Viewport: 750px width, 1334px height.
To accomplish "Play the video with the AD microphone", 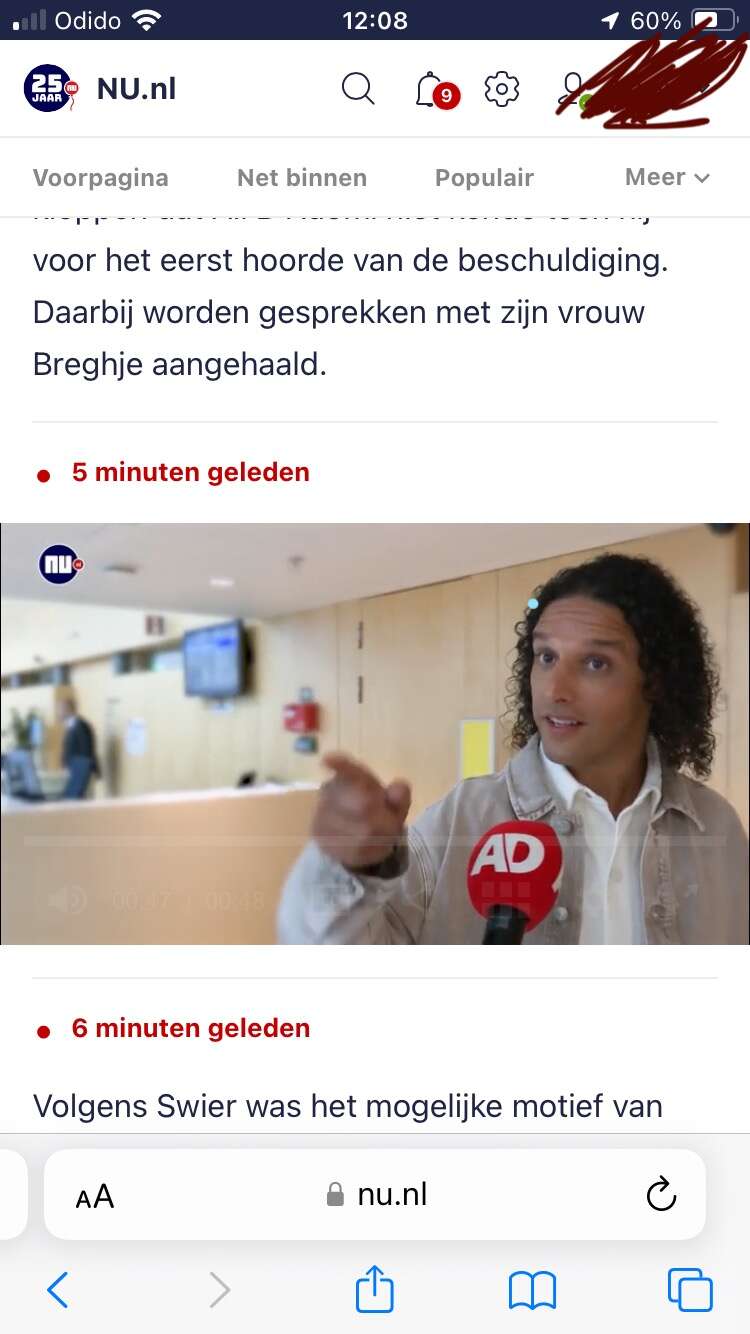I will click(x=375, y=733).
